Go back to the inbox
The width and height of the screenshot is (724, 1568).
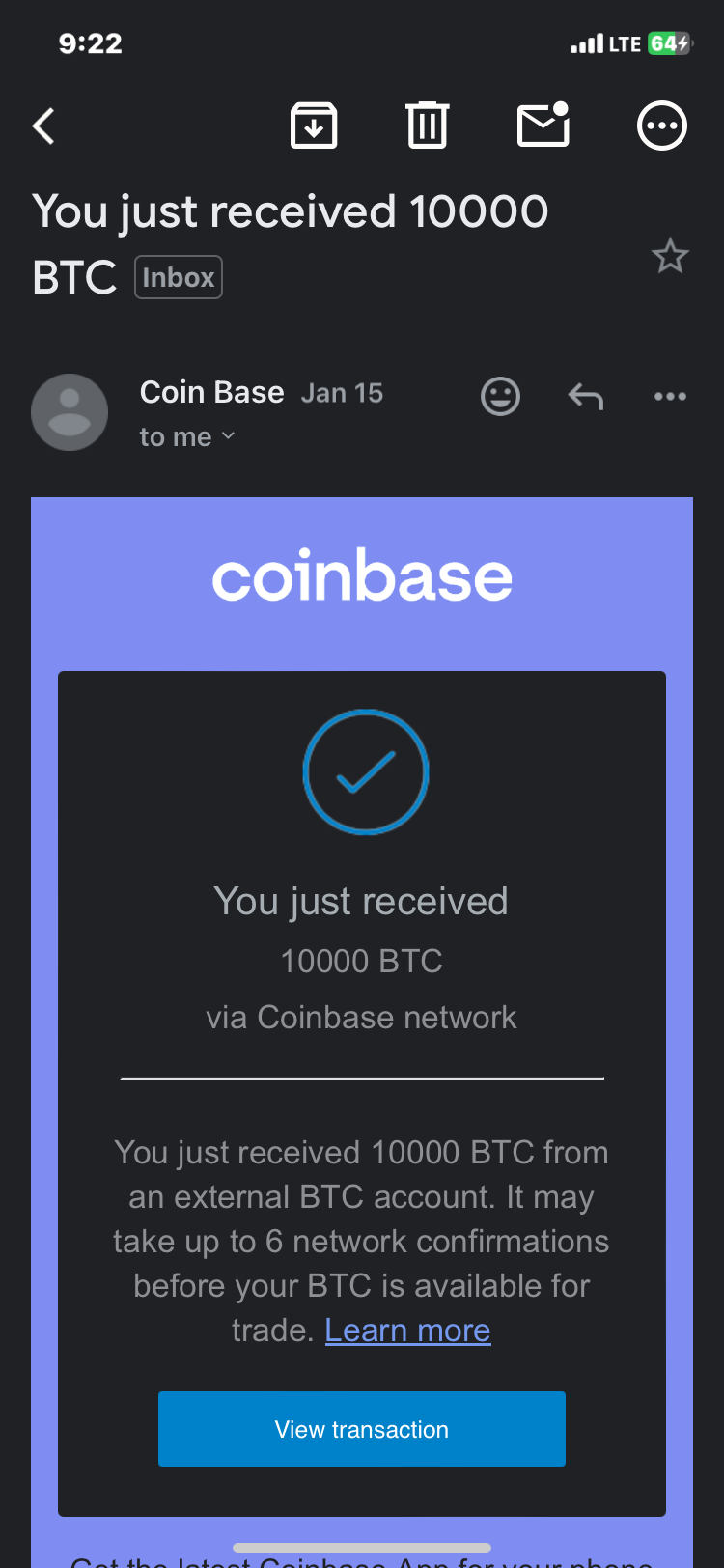[43, 126]
